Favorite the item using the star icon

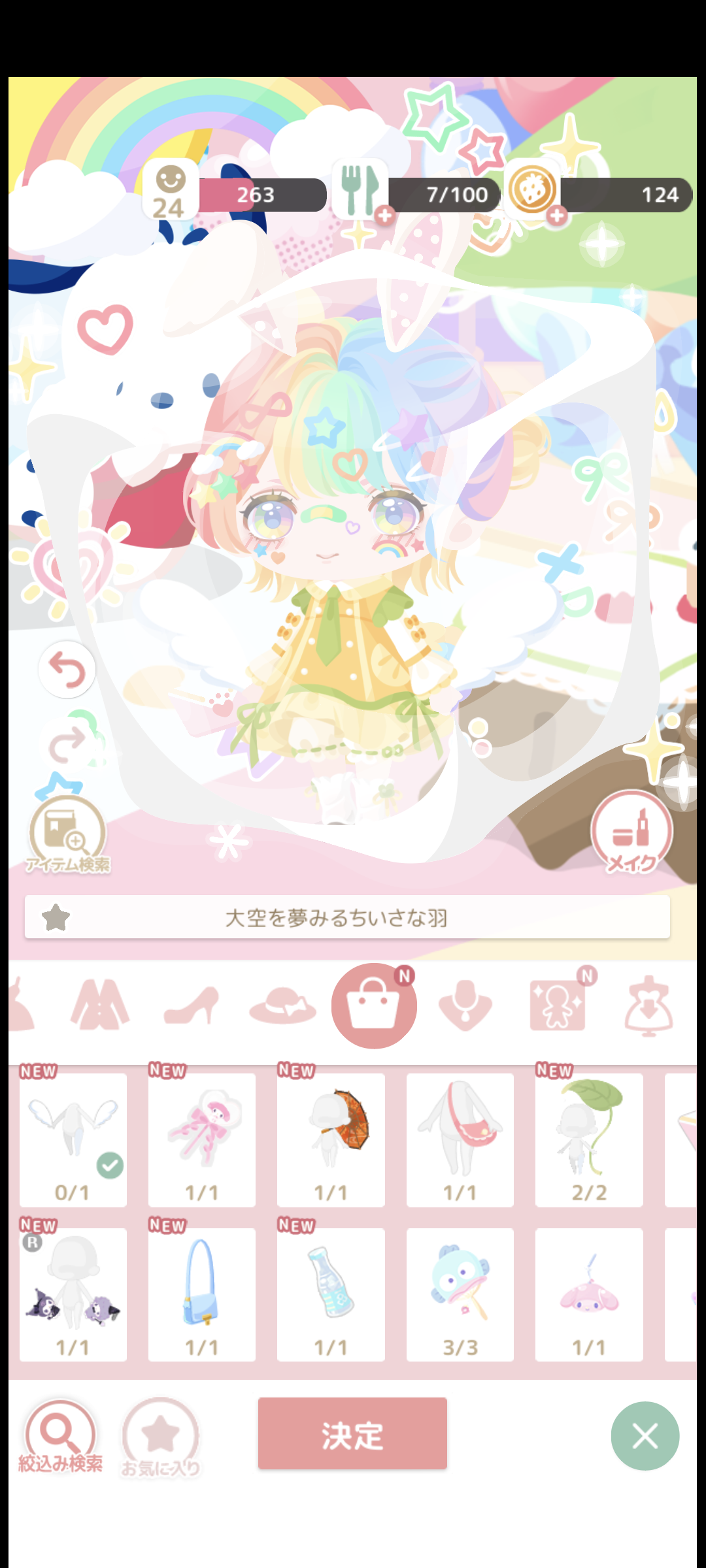[x=56, y=918]
